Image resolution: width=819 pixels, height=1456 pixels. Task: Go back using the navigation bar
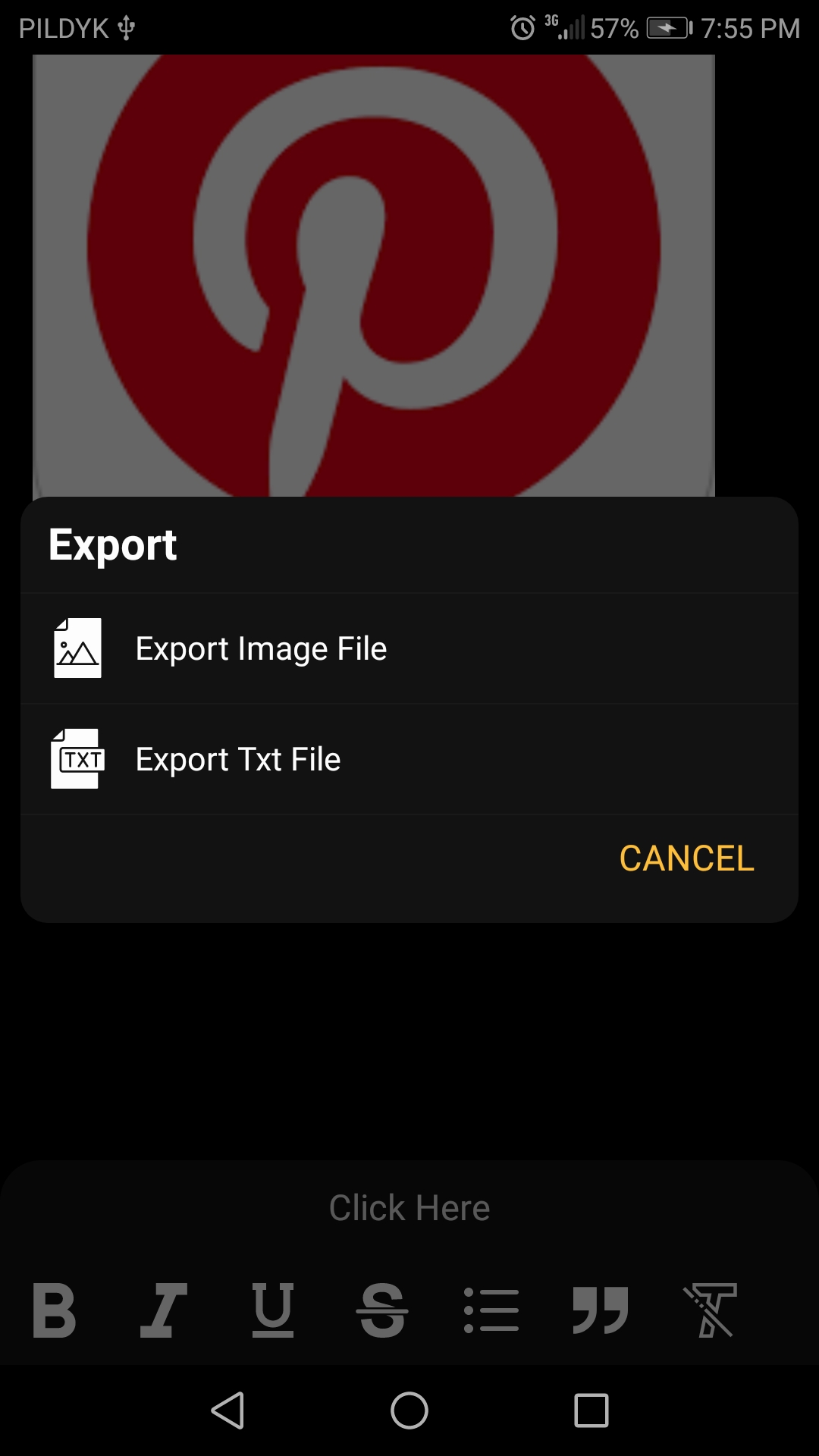227,1410
